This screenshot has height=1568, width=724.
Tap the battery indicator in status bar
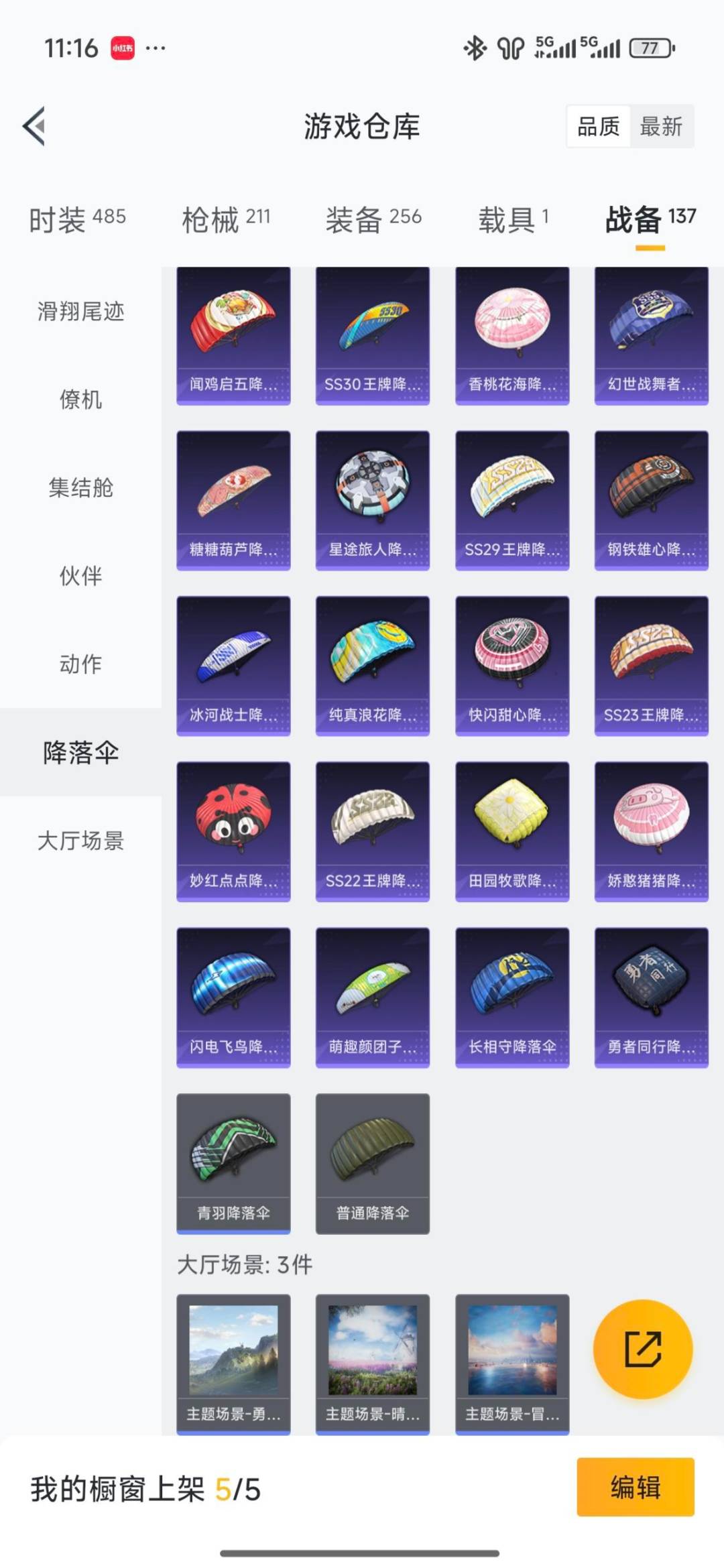(652, 48)
